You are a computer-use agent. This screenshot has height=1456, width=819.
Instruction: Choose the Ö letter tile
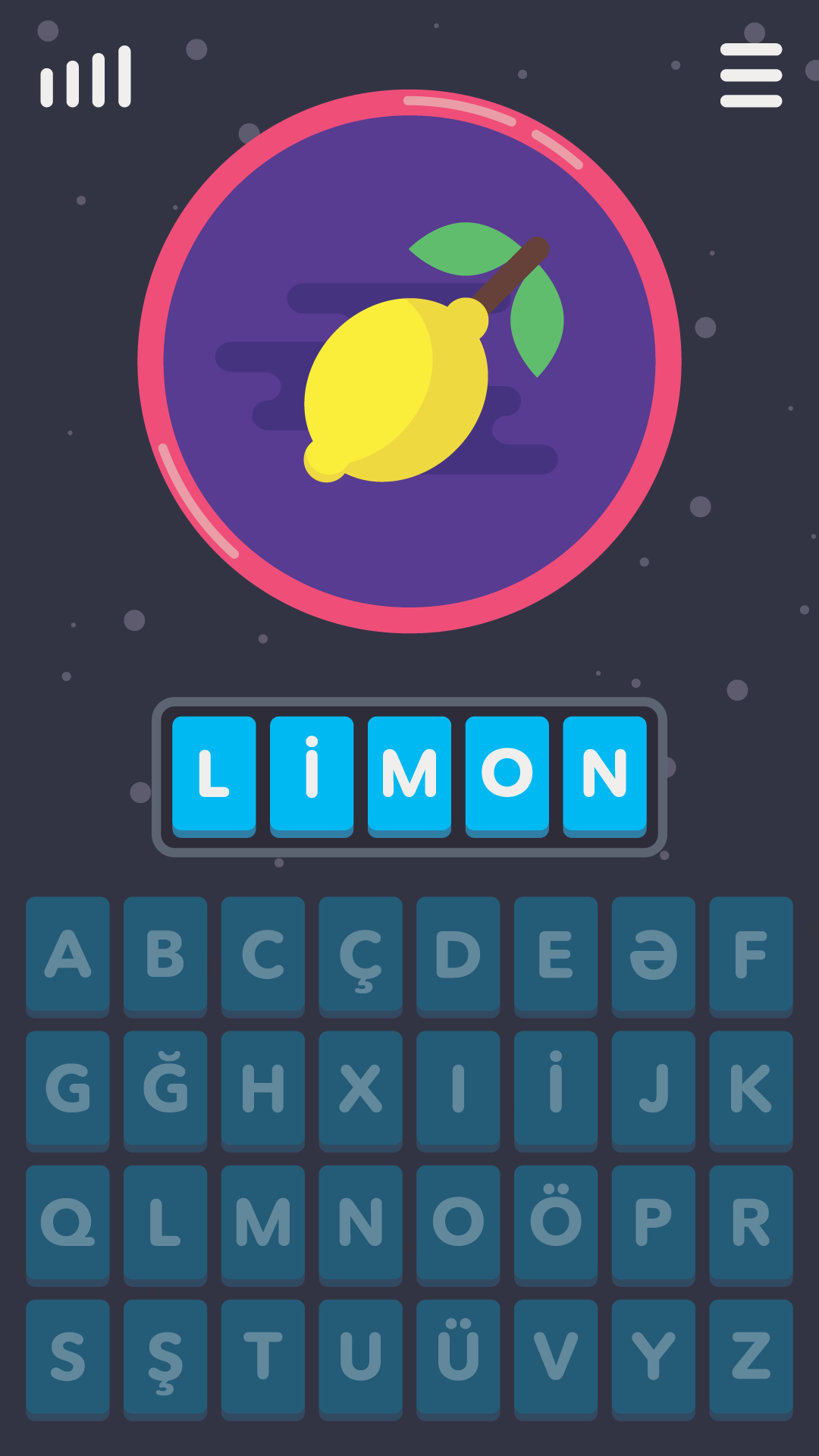pyautogui.click(x=556, y=1223)
